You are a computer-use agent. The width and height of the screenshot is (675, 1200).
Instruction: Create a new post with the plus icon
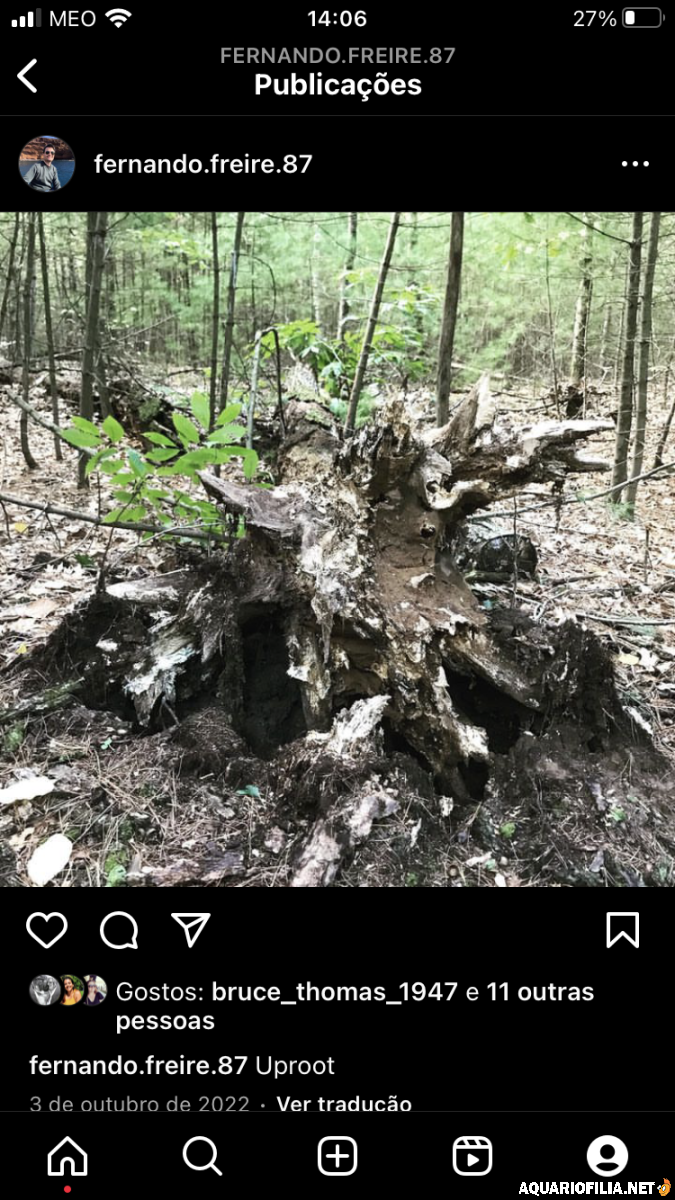point(337,1156)
